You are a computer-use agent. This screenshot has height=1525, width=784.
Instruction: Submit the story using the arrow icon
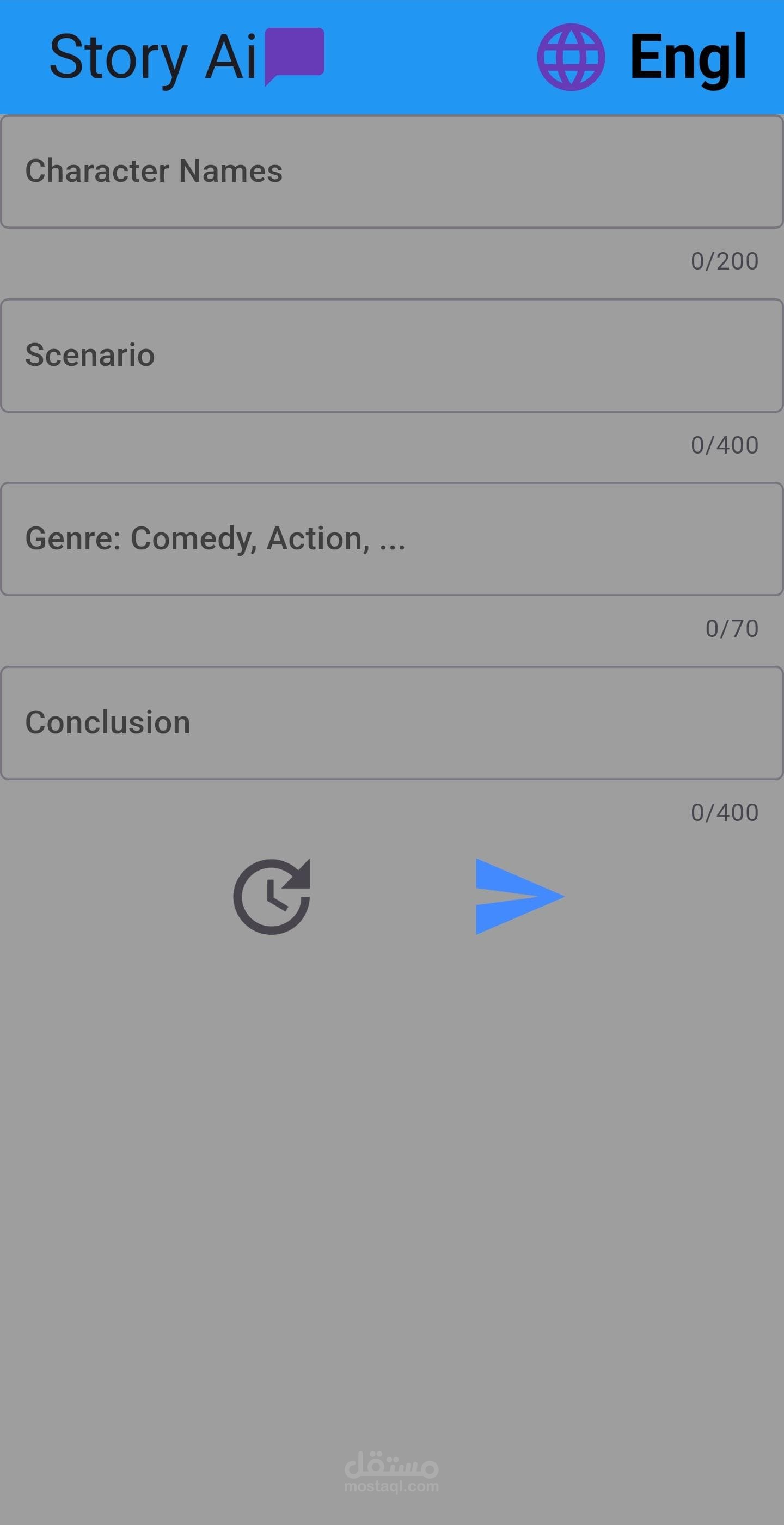coord(521,895)
